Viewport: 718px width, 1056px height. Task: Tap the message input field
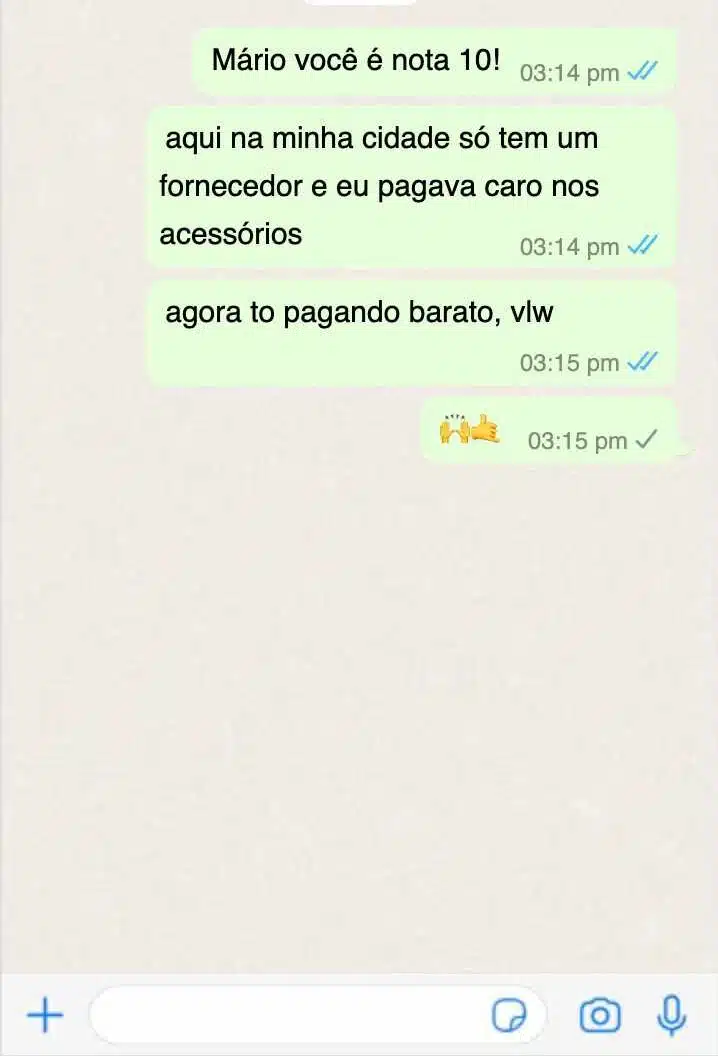(290, 1017)
